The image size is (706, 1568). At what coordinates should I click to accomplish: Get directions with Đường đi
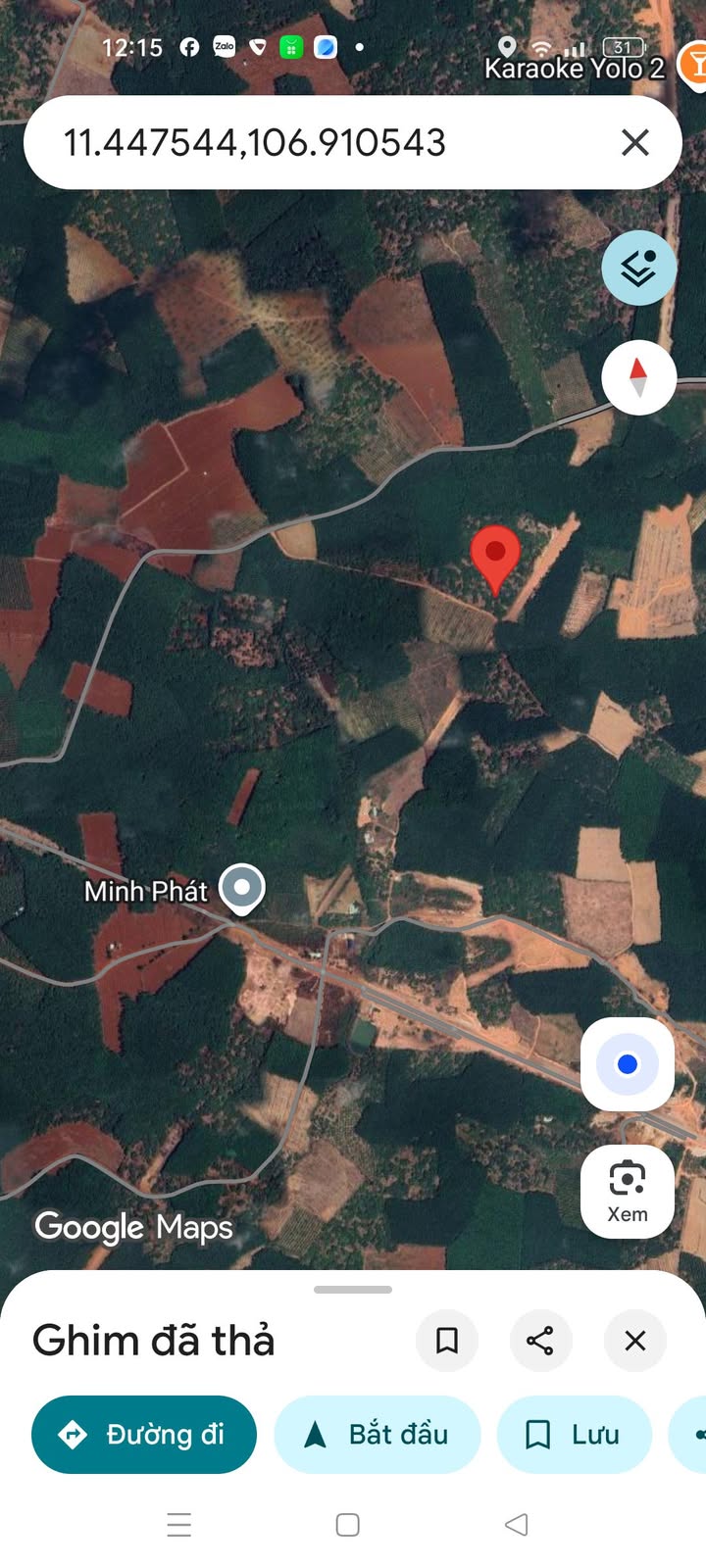coord(144,1435)
